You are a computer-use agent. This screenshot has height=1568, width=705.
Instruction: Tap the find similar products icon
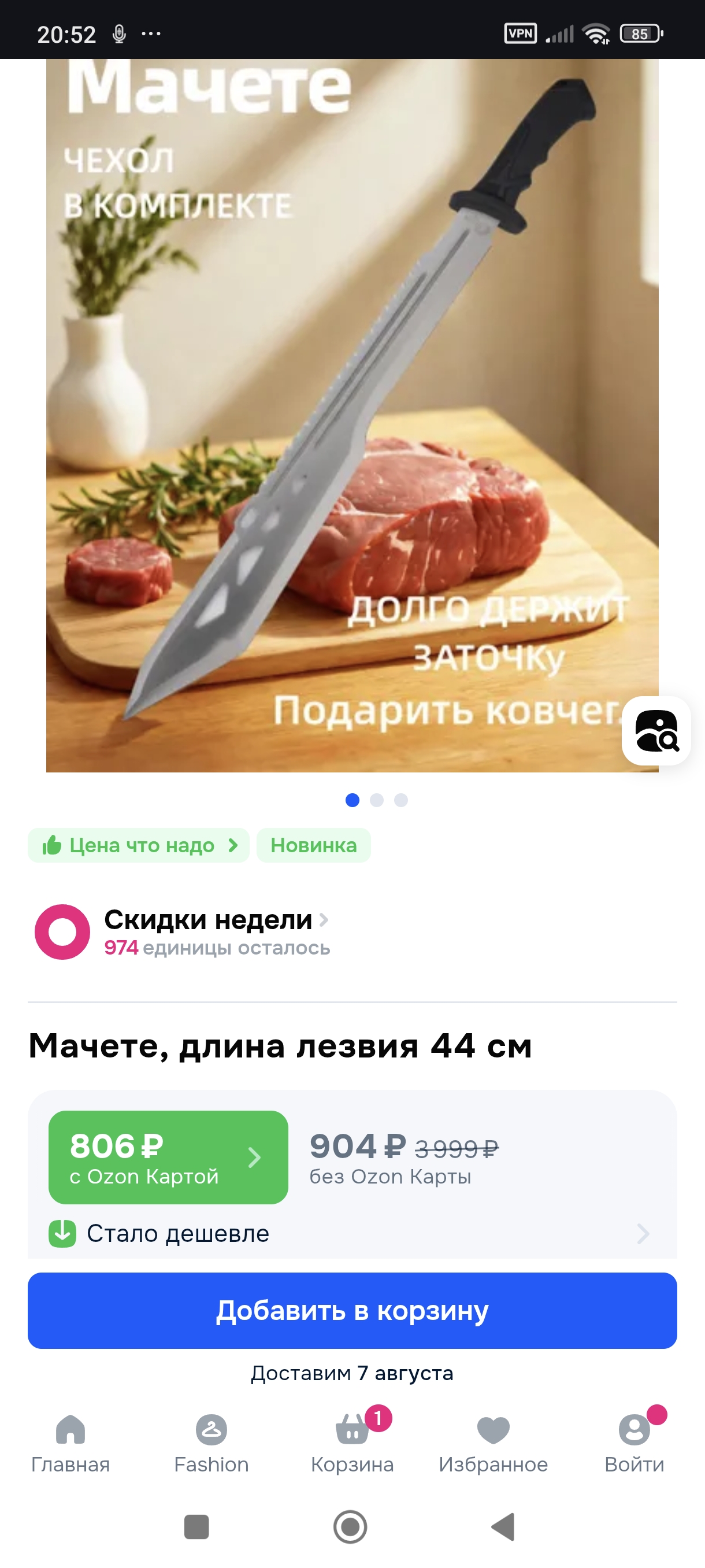pyautogui.click(x=656, y=730)
